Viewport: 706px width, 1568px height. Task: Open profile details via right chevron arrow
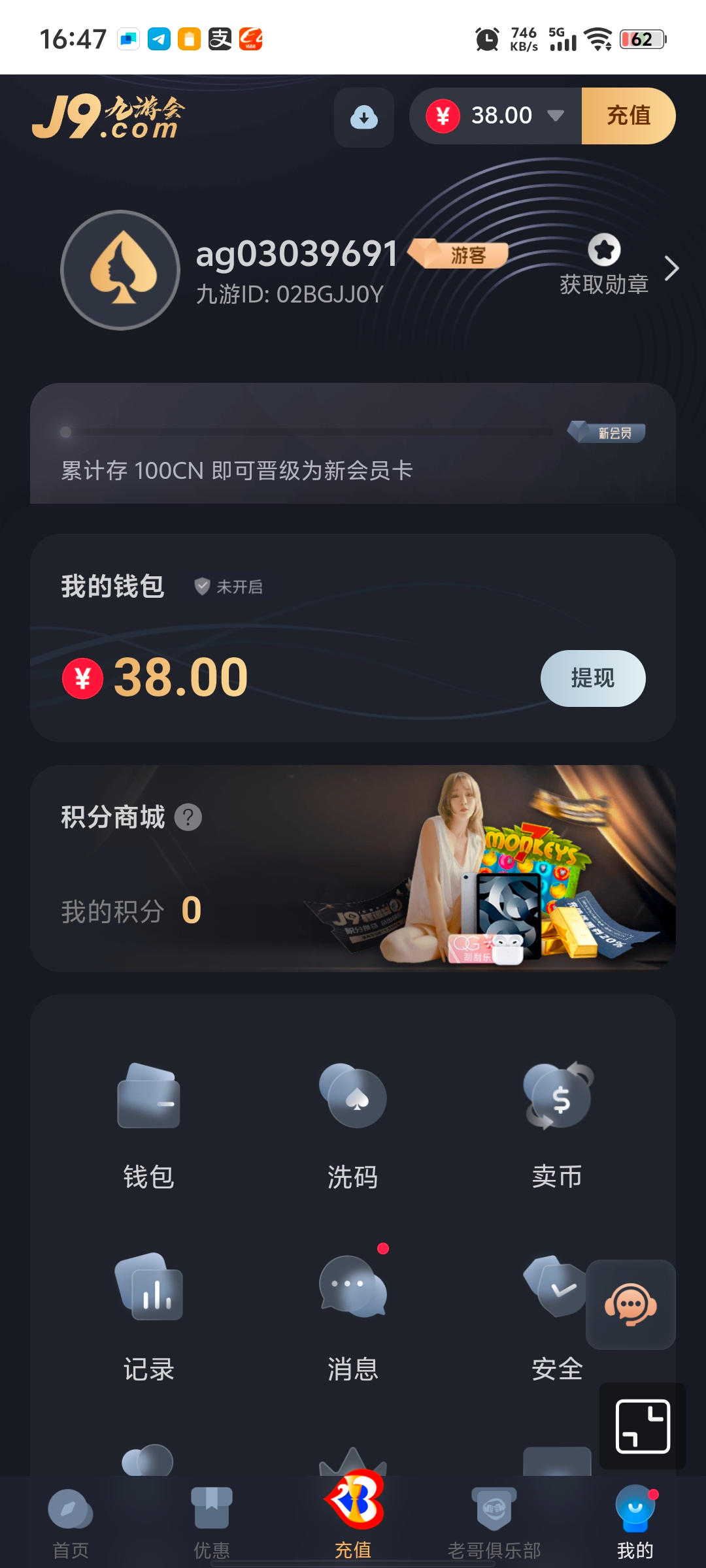point(673,268)
